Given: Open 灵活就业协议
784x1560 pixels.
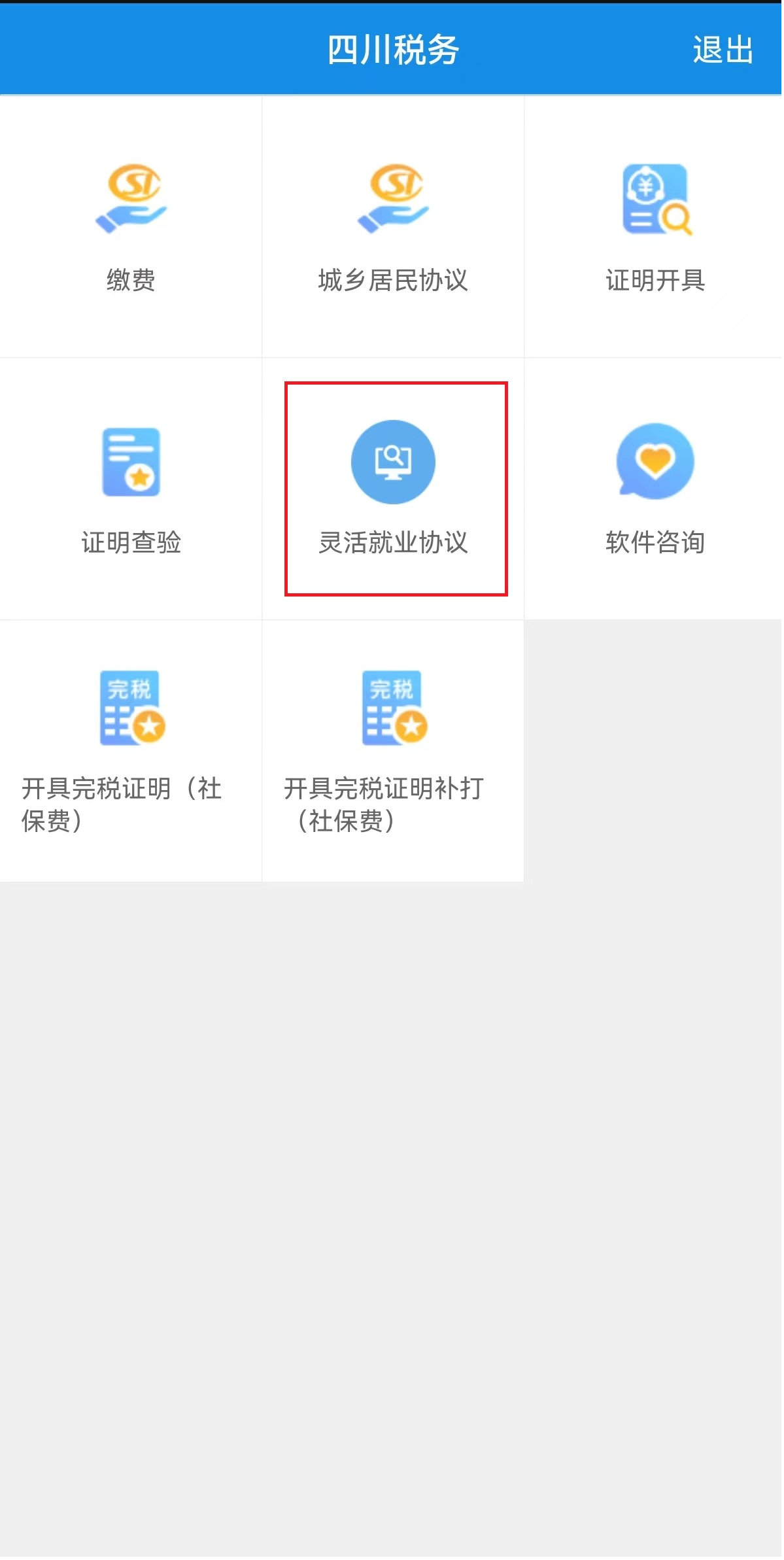Looking at the screenshot, I should point(393,489).
